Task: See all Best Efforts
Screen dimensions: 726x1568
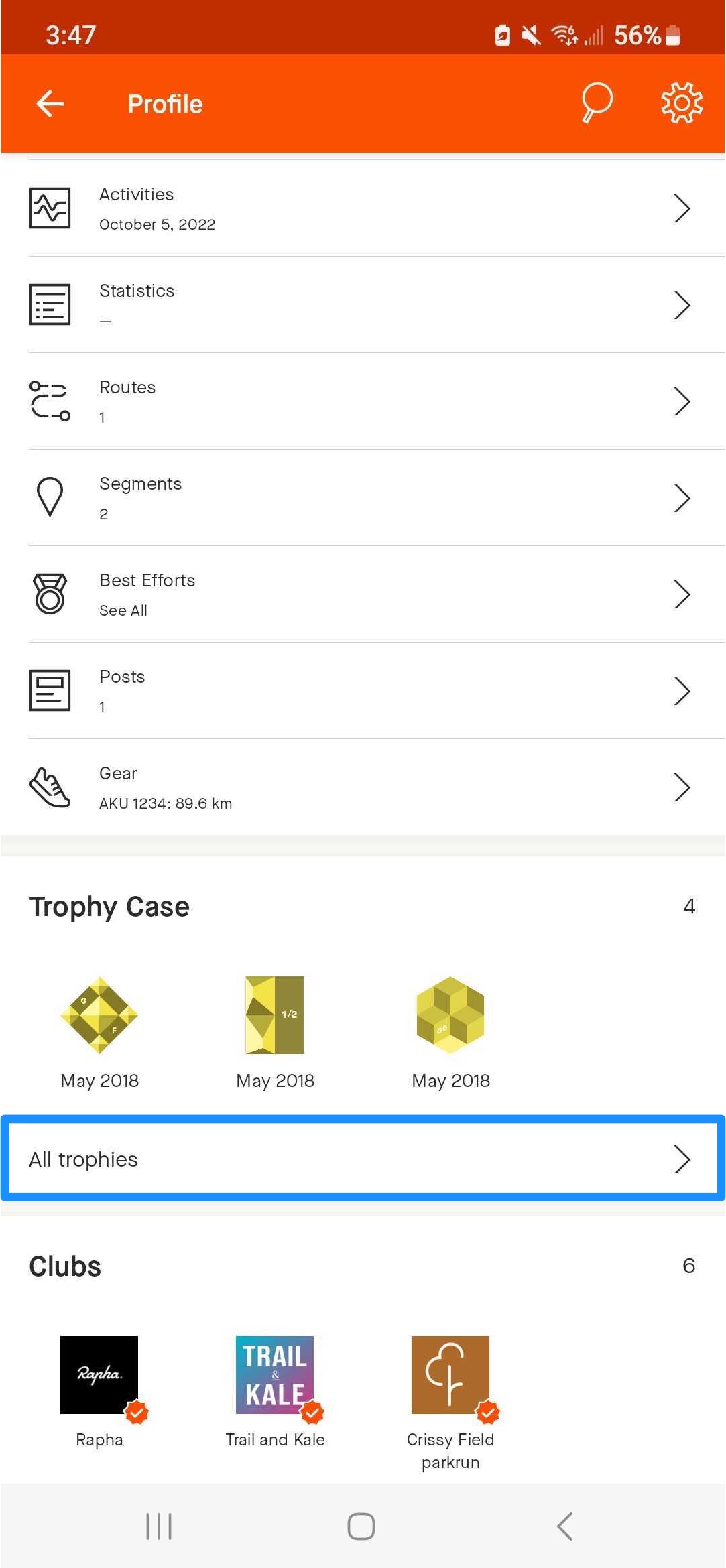Action: [363, 594]
